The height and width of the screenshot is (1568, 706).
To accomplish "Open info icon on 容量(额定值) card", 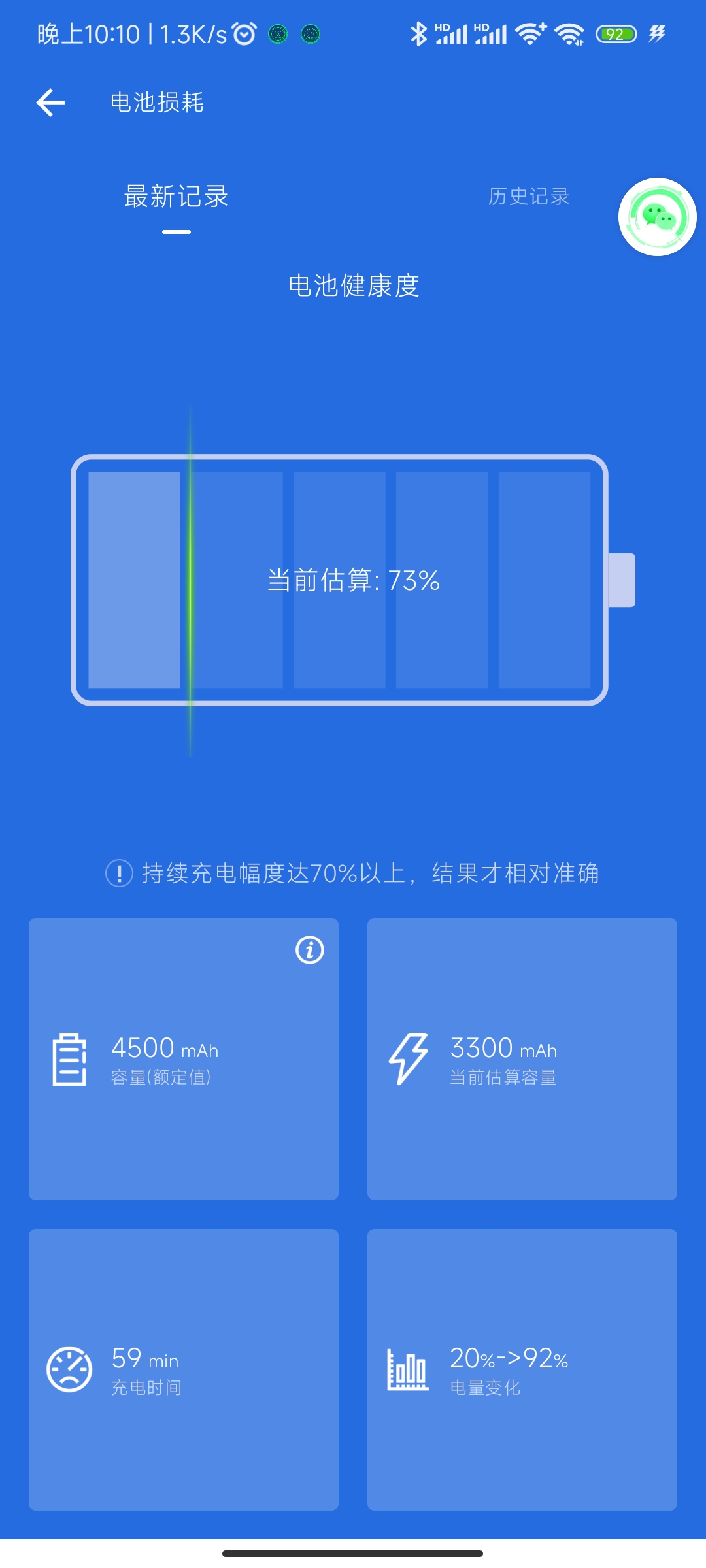I will pos(310,950).
